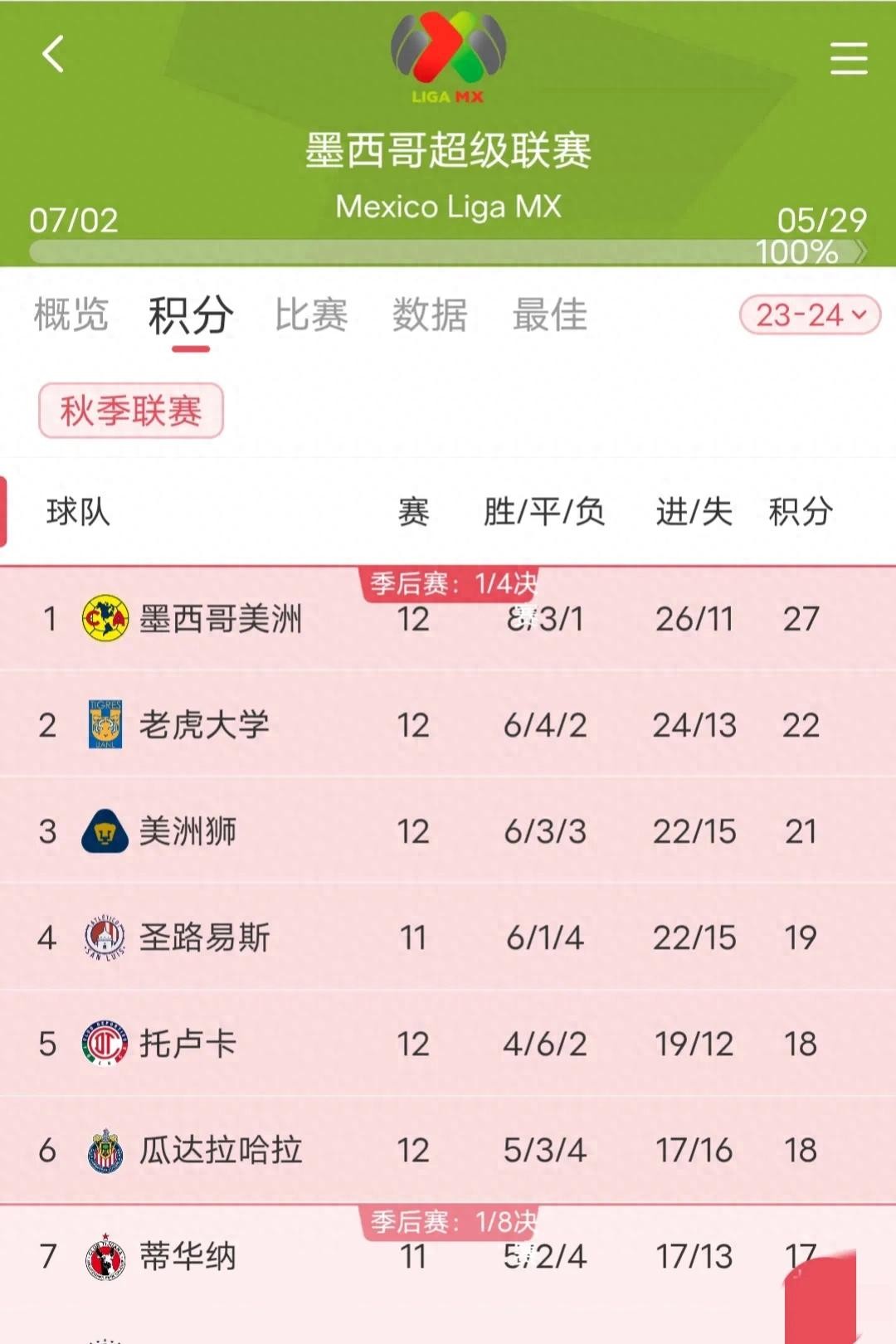Open the 数据 tab
The width and height of the screenshot is (896, 1344).
[430, 315]
